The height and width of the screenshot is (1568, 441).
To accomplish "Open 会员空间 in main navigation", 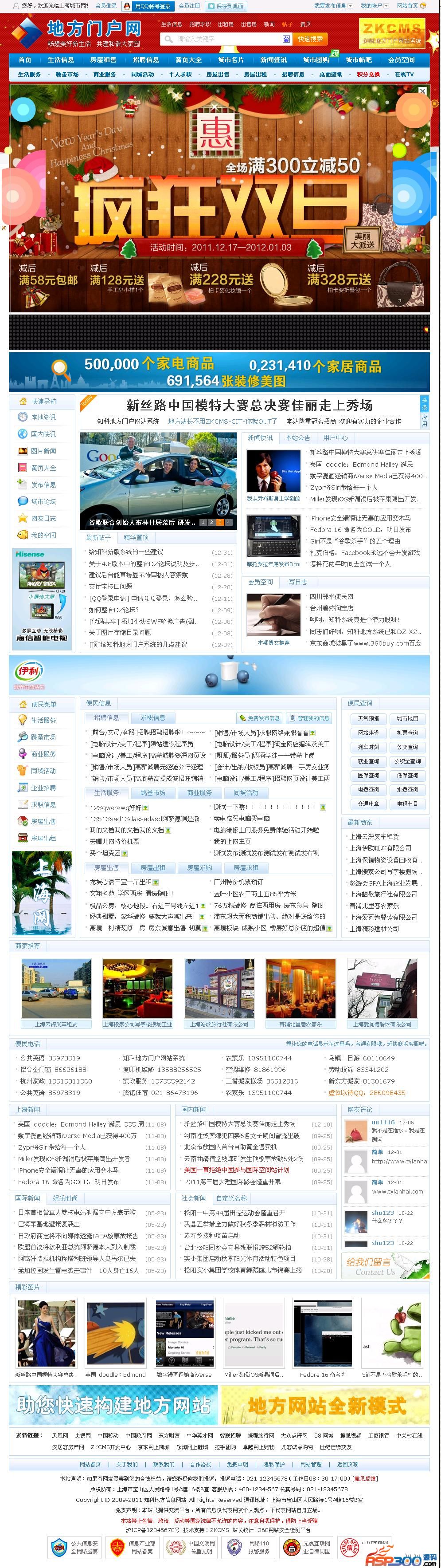I will coord(401,59).
